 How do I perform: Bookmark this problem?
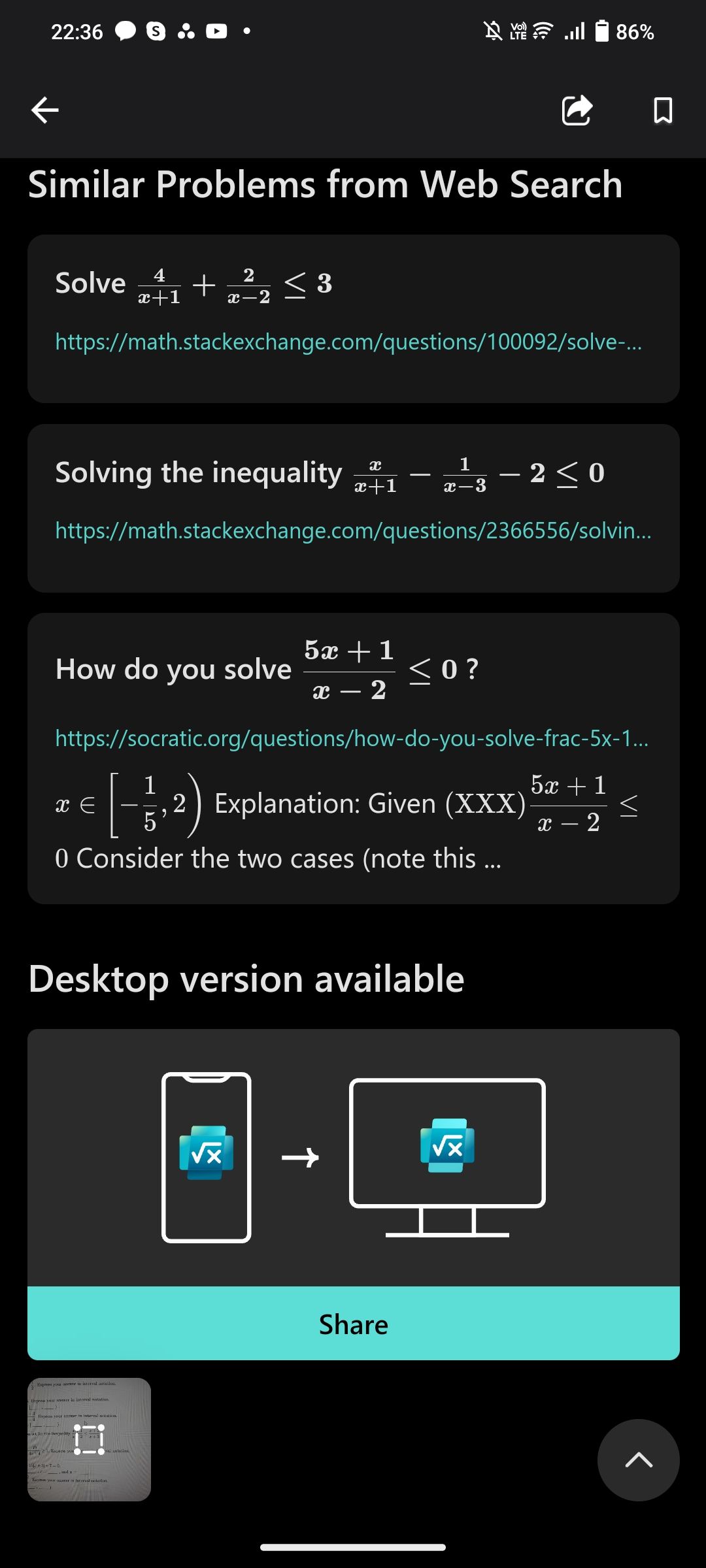(663, 110)
